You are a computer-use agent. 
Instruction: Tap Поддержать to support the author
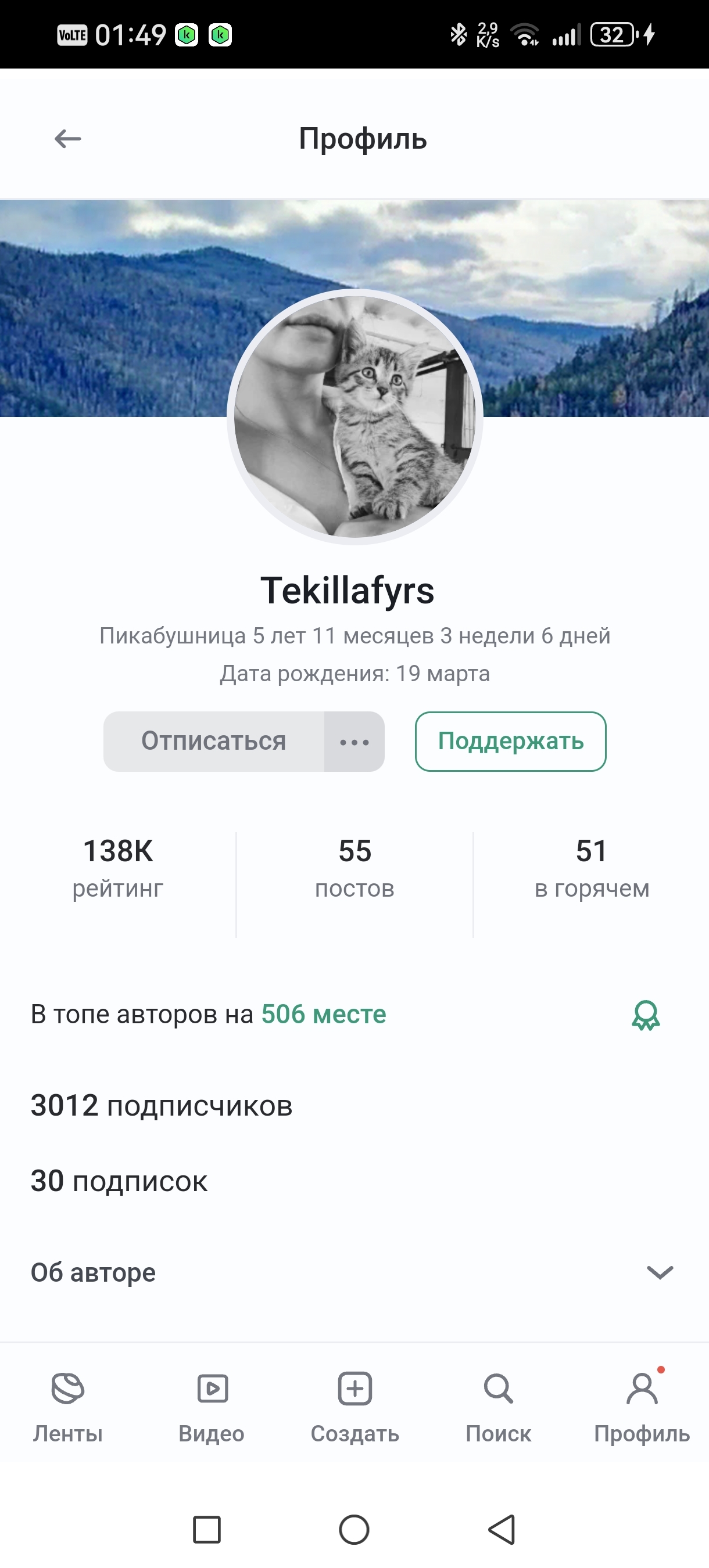pos(510,742)
